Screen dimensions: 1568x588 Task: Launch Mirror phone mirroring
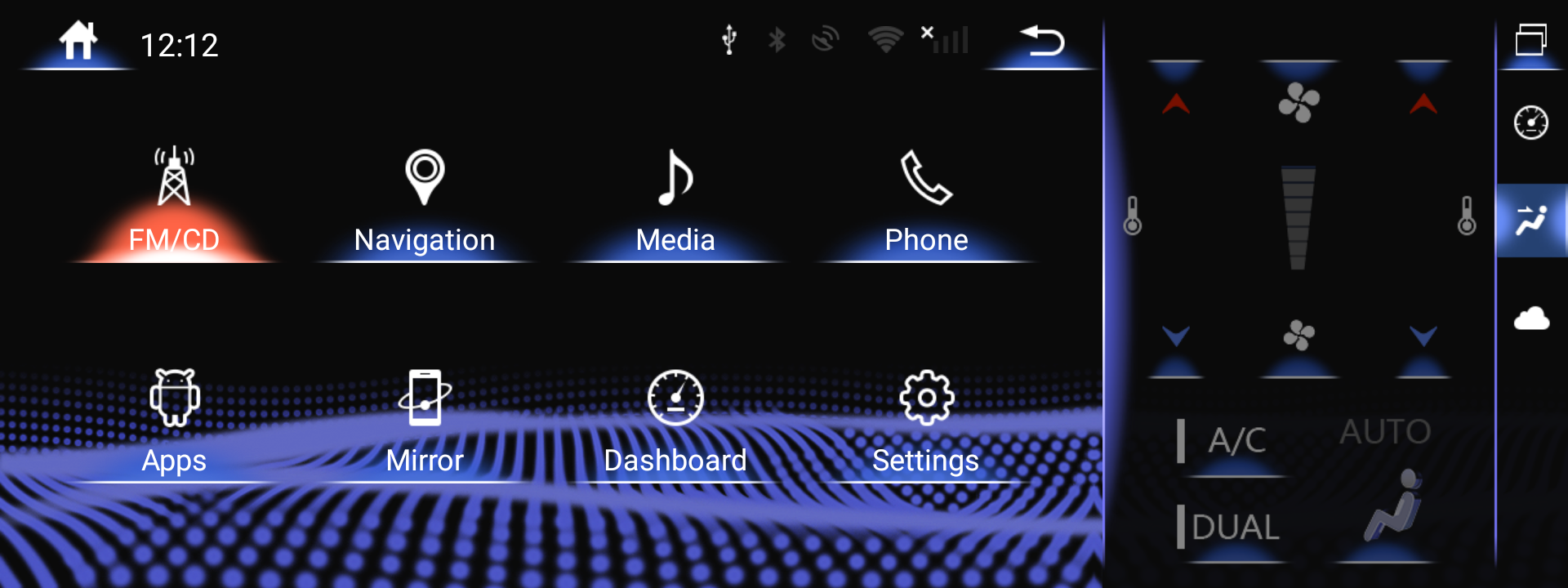(425, 422)
